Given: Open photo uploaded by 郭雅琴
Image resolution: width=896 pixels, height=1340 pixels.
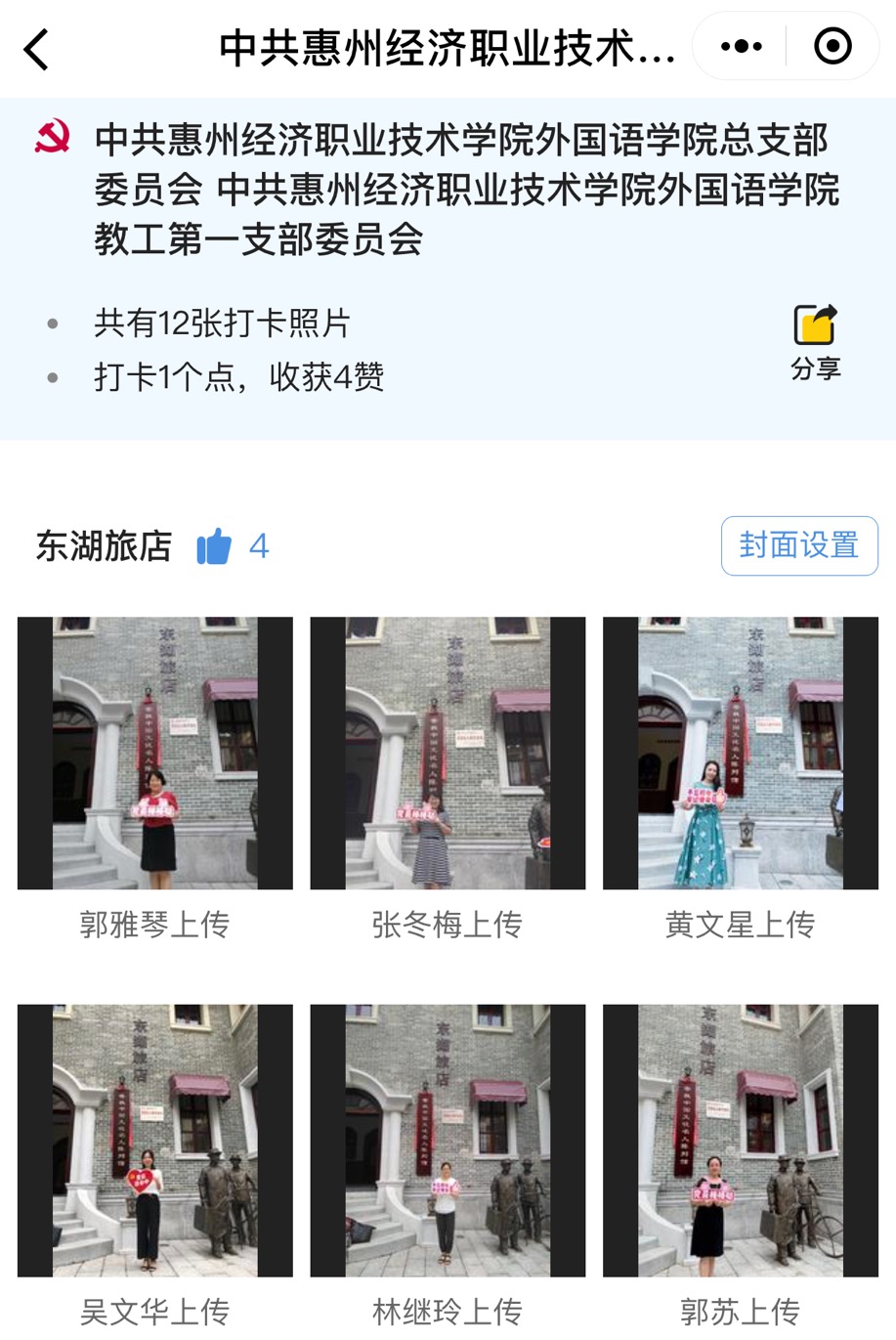Looking at the screenshot, I should [x=154, y=753].
